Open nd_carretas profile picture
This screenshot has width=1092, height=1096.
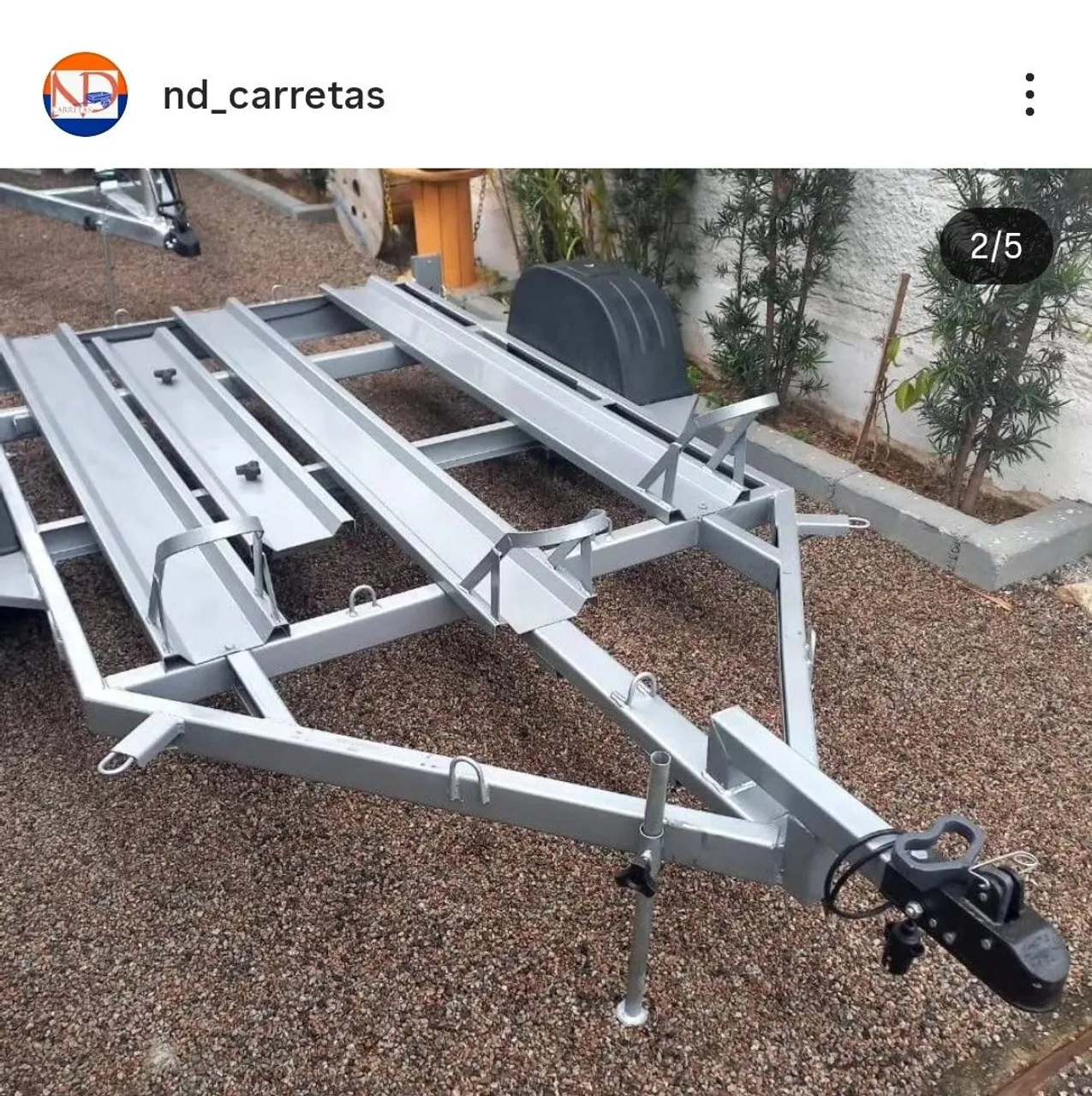click(x=85, y=94)
